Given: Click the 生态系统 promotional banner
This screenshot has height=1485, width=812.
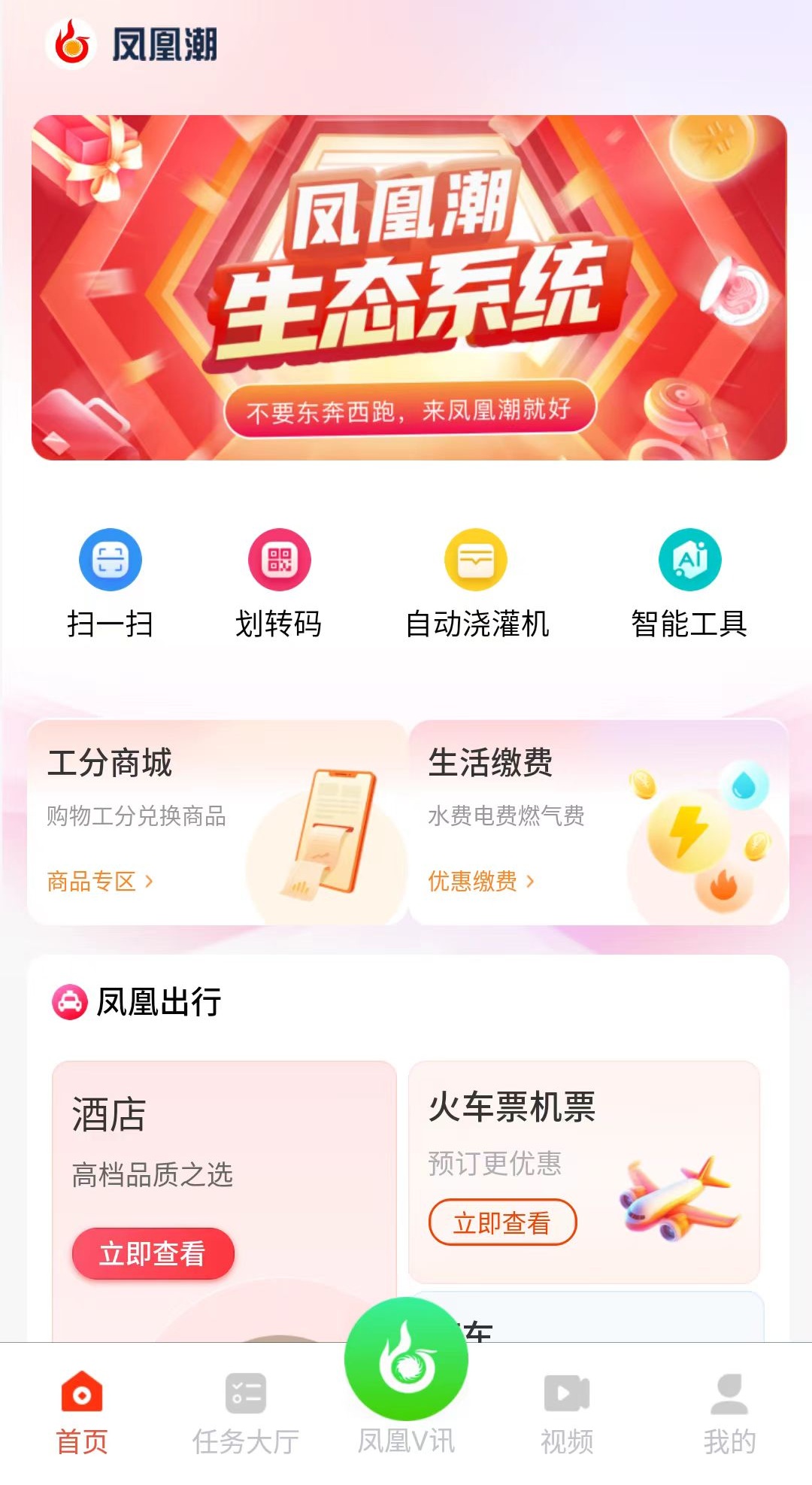Looking at the screenshot, I should click(x=406, y=286).
